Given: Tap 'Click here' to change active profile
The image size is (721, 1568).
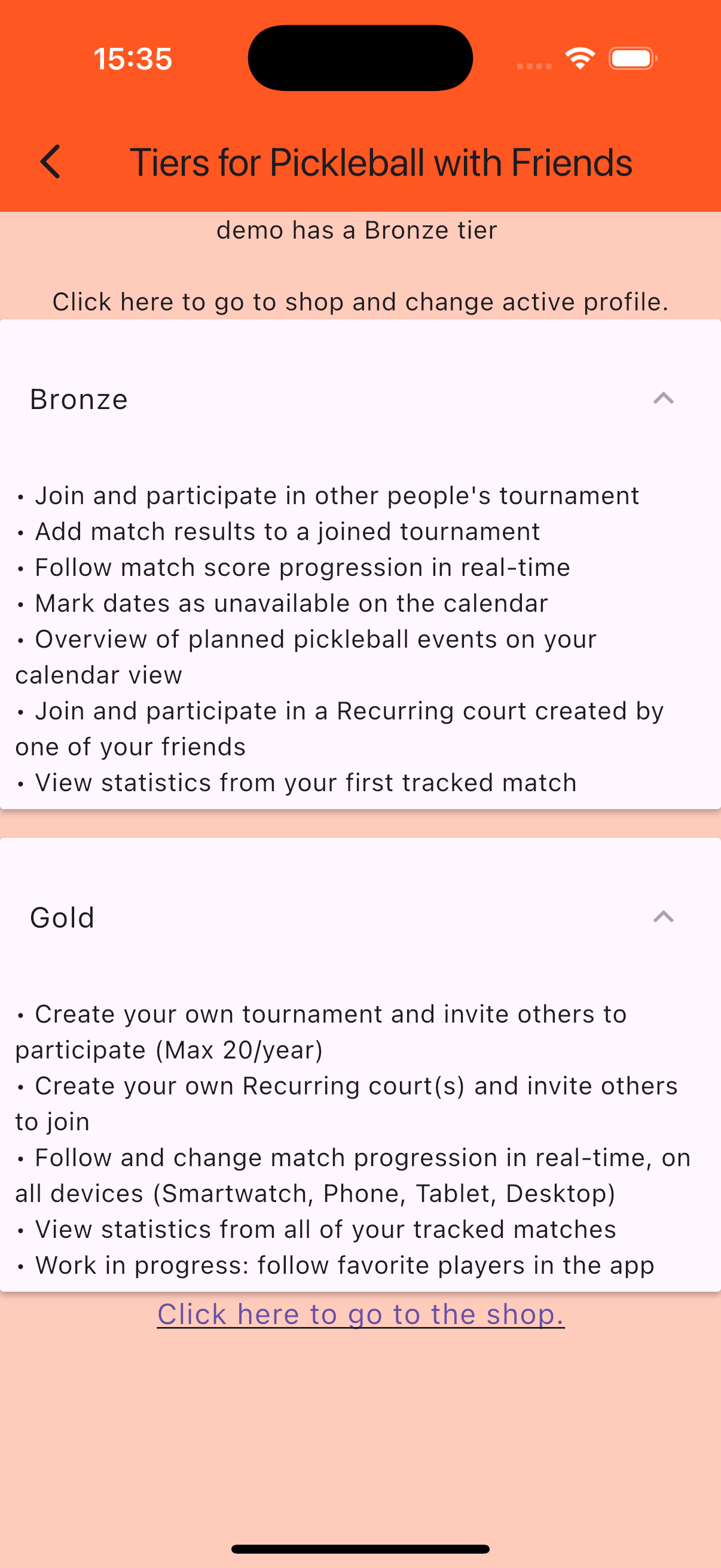Looking at the screenshot, I should [x=360, y=302].
